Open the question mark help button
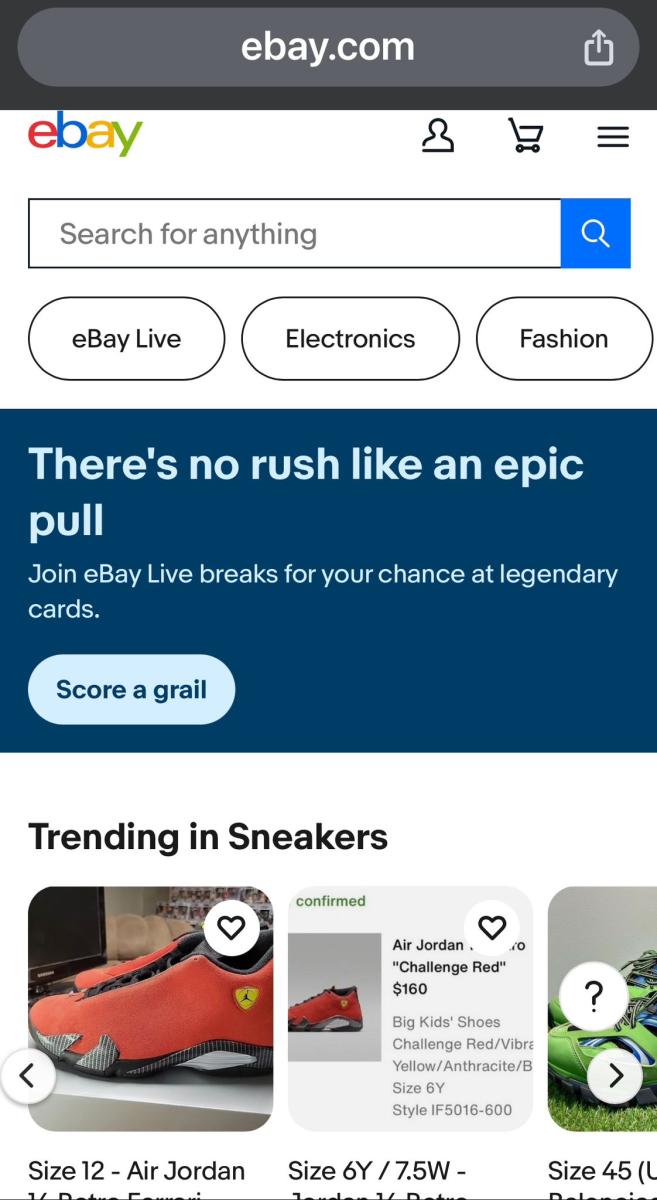The image size is (657, 1200). coord(594,997)
